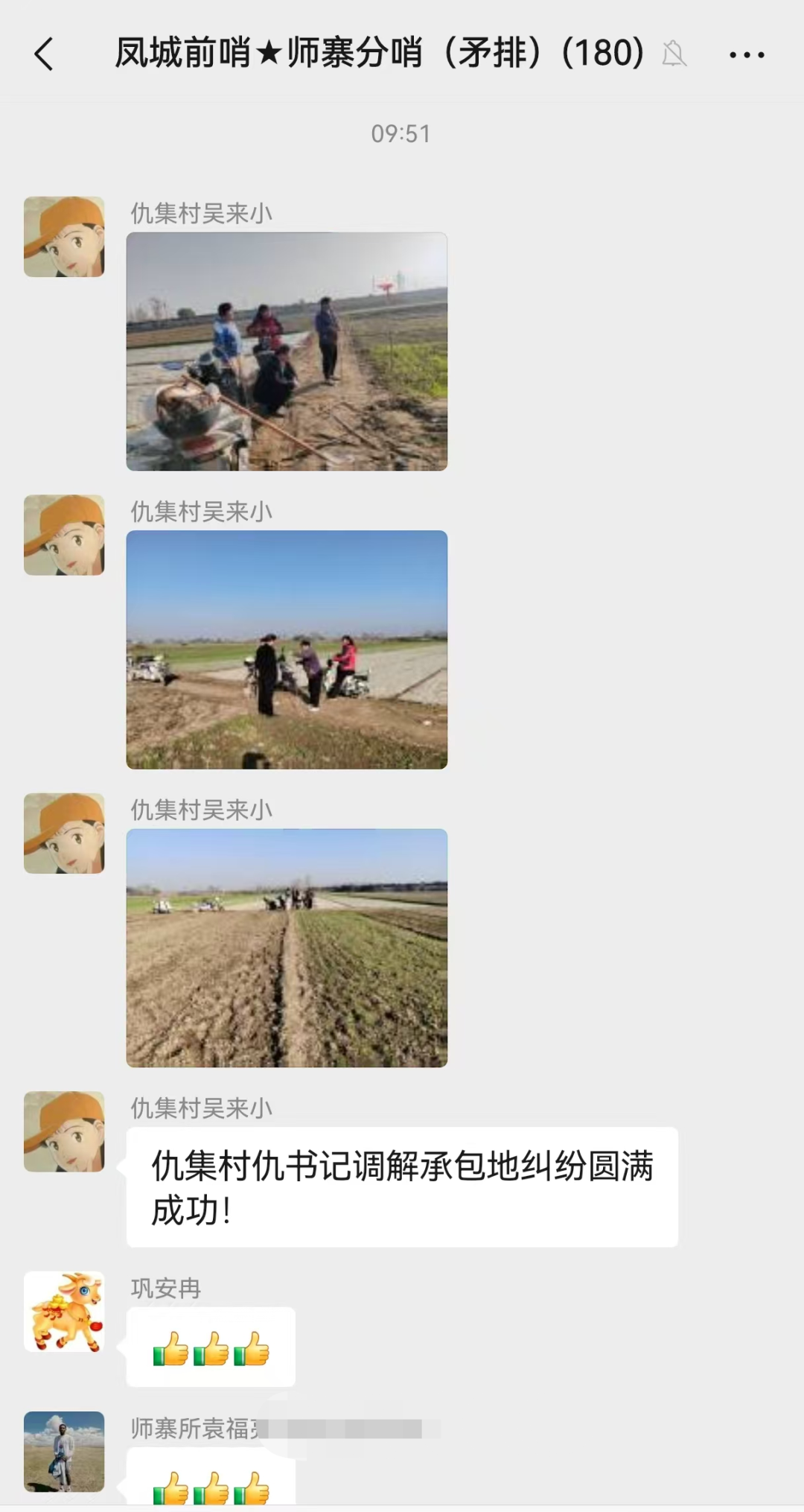
Task: Open the three-dot chat options menu
Action: (747, 54)
